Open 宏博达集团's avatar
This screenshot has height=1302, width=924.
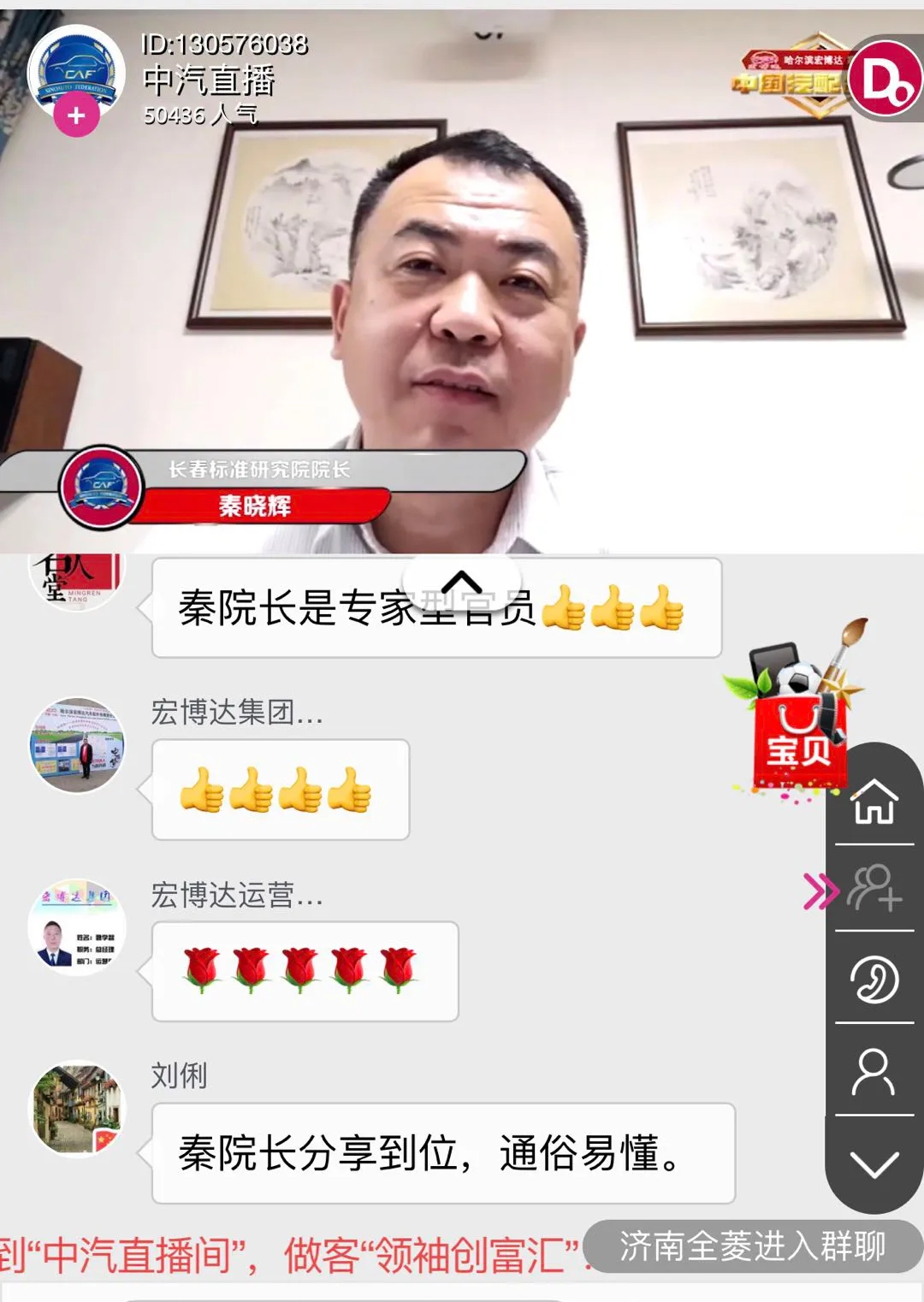click(77, 745)
